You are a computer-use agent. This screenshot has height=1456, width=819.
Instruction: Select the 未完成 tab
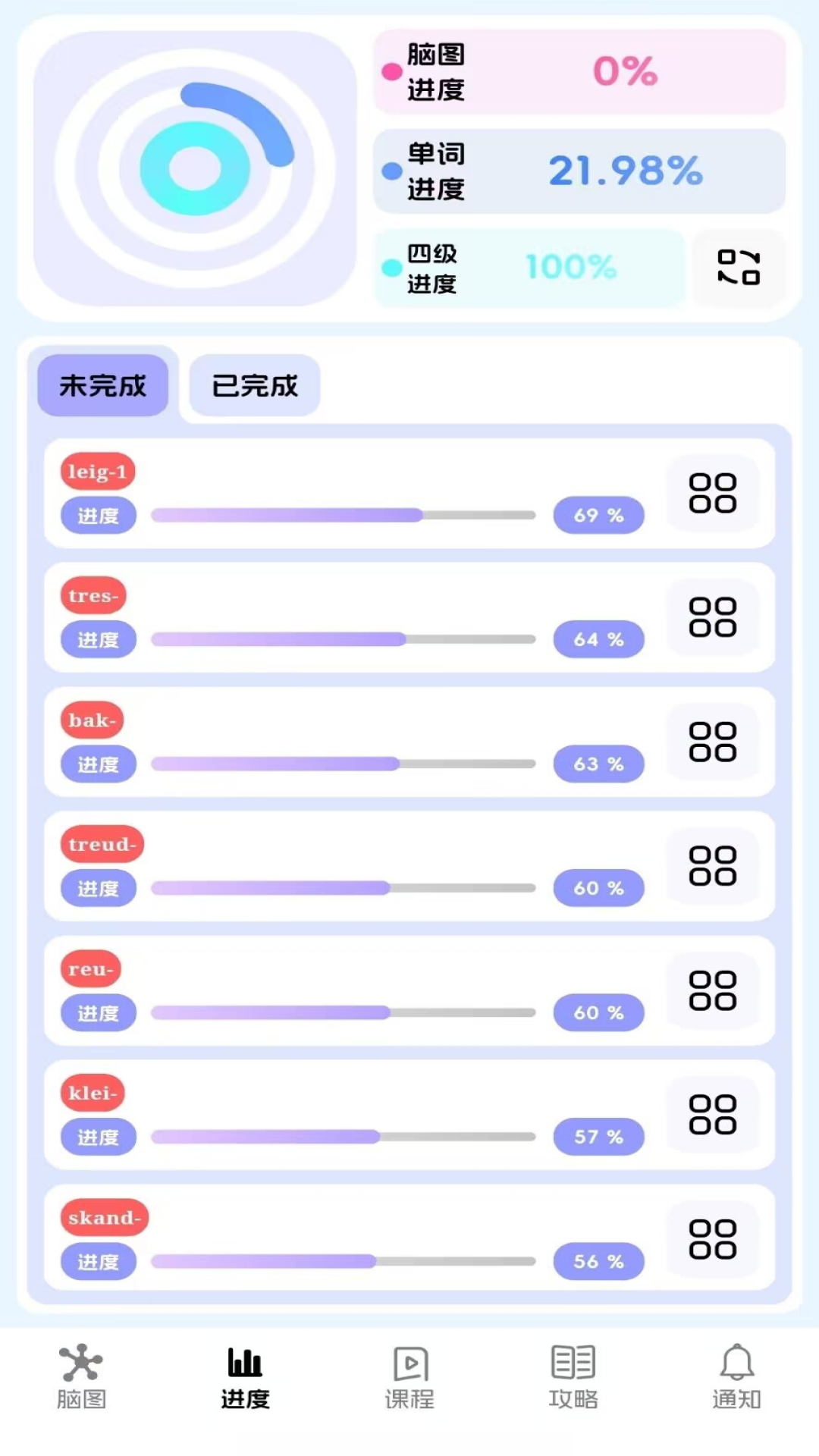pyautogui.click(x=103, y=384)
